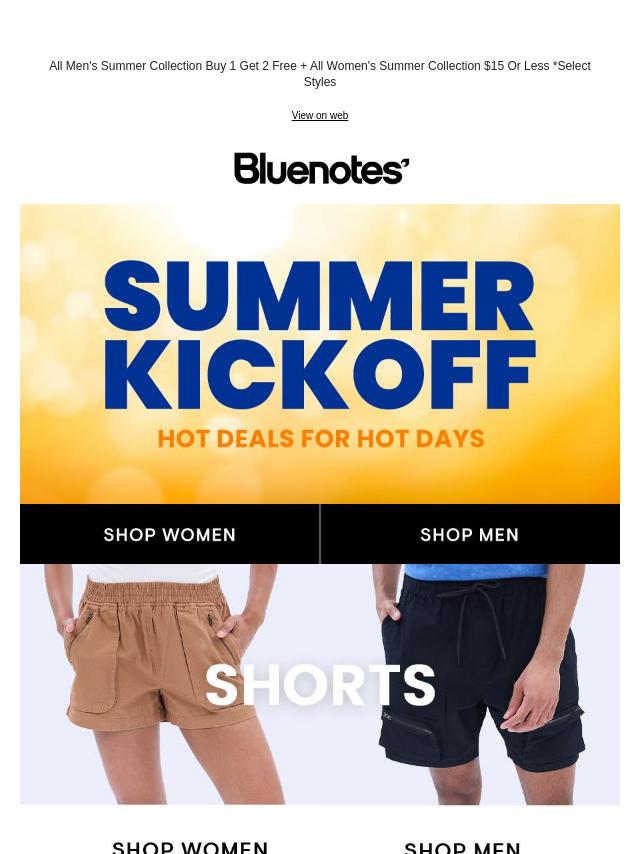Screen dimensions: 640x854
Task: Tap the Shop Men button under Summer Kickoff
Action: (x=469, y=535)
